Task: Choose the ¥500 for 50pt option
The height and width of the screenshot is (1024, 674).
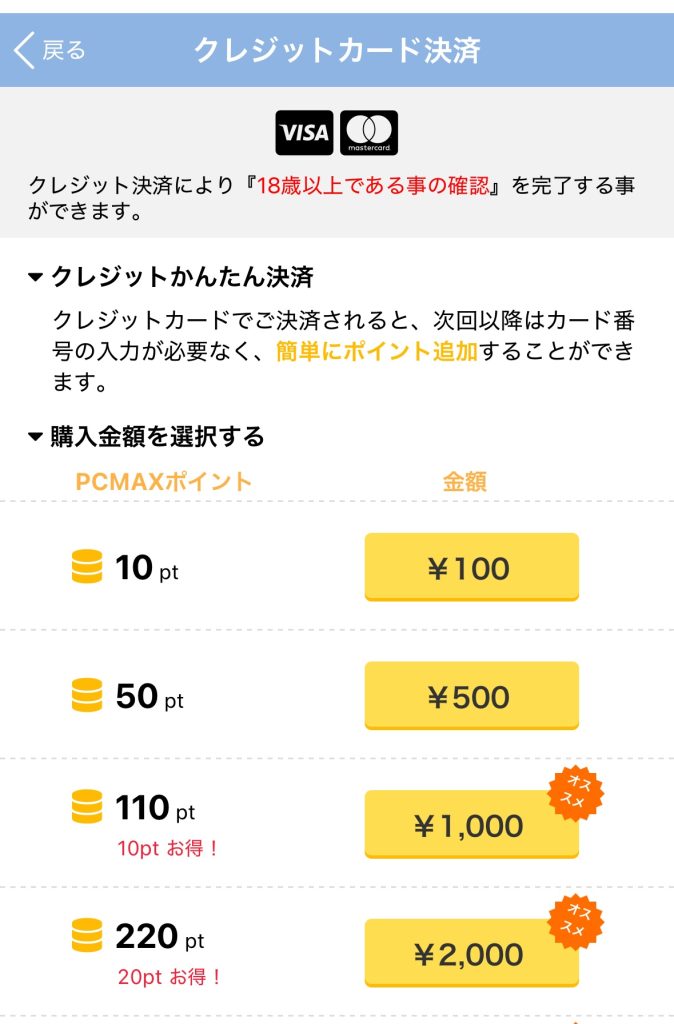Action: pyautogui.click(x=471, y=696)
